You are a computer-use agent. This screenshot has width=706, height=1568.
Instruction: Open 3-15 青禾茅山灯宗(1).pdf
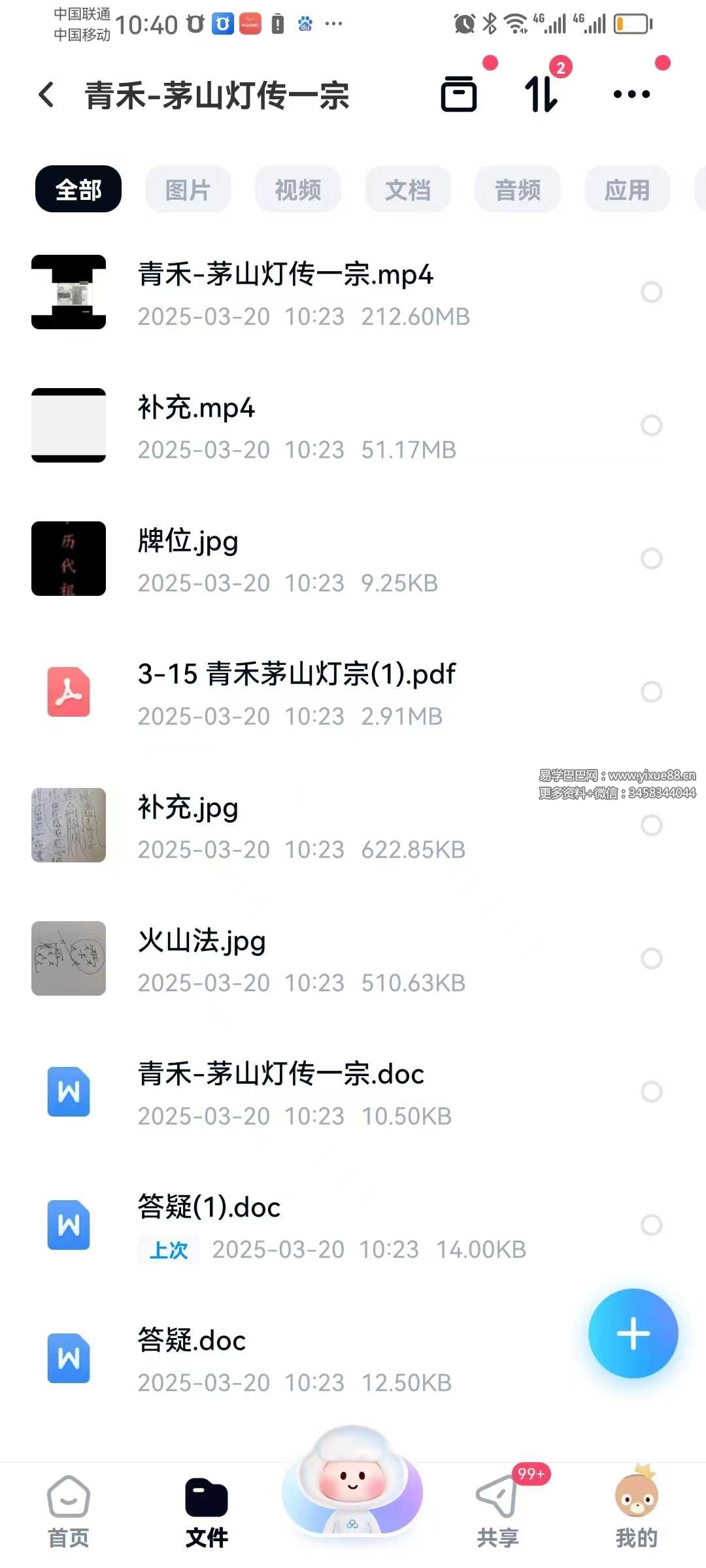click(296, 674)
